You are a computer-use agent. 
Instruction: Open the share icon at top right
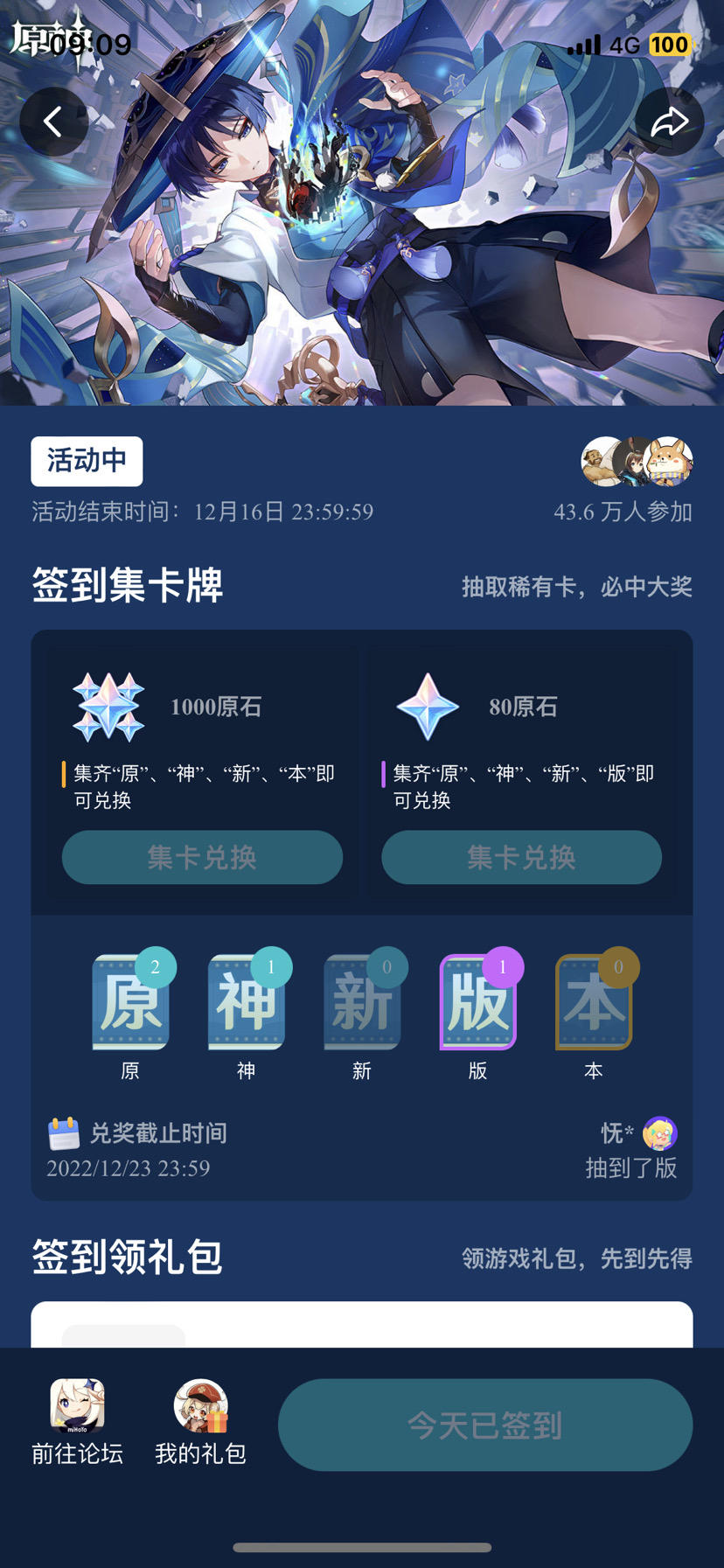[670, 122]
